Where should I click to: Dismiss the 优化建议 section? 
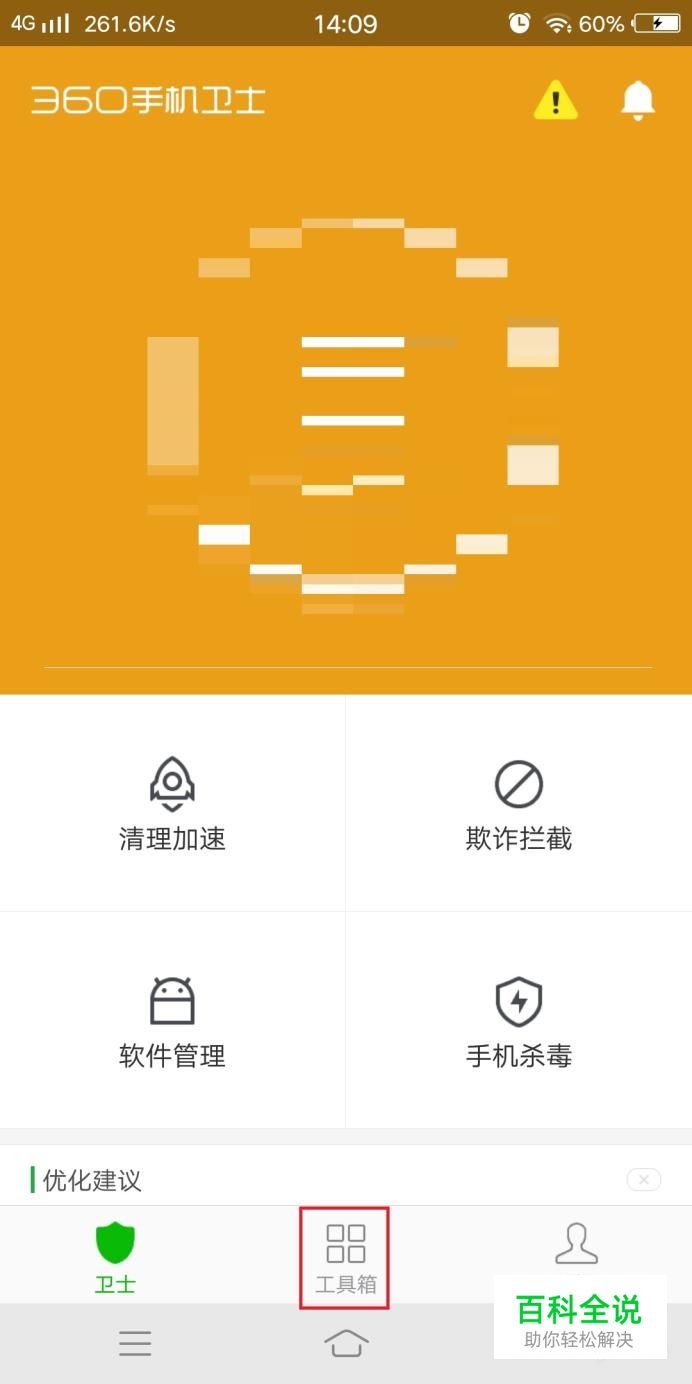click(644, 1180)
